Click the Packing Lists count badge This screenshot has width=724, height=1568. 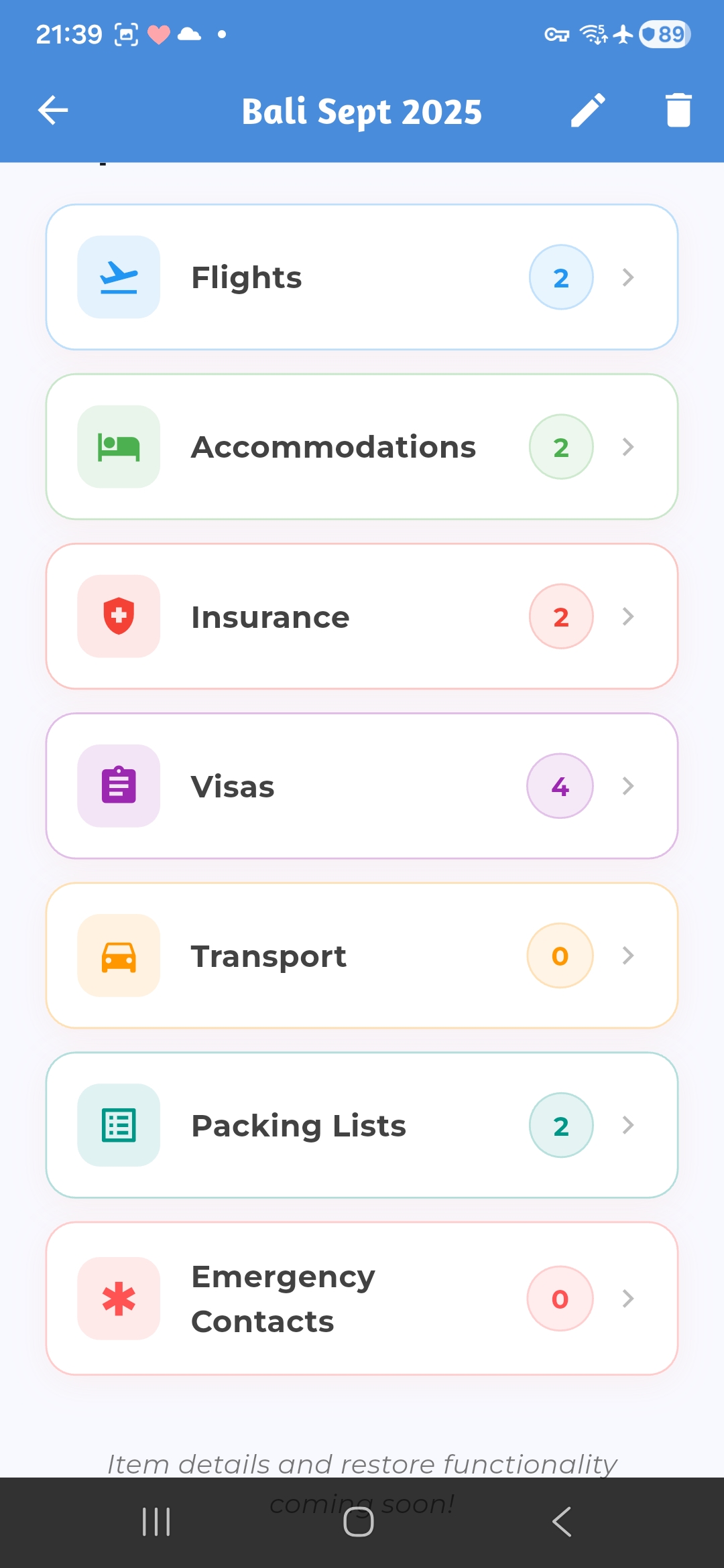coord(560,1125)
